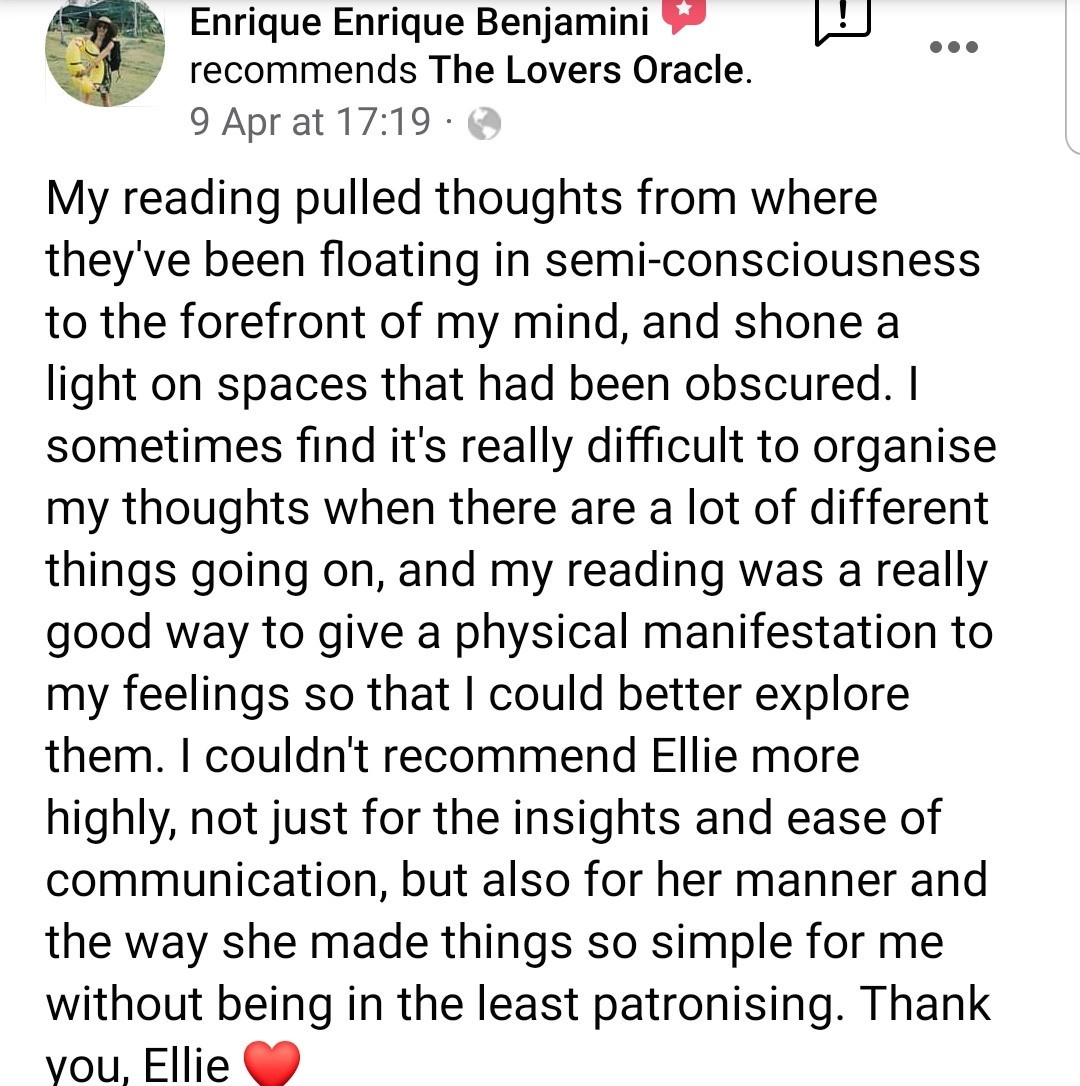
Task: Open Enrique Enrique Benjamini's profile name
Action: click(419, 21)
